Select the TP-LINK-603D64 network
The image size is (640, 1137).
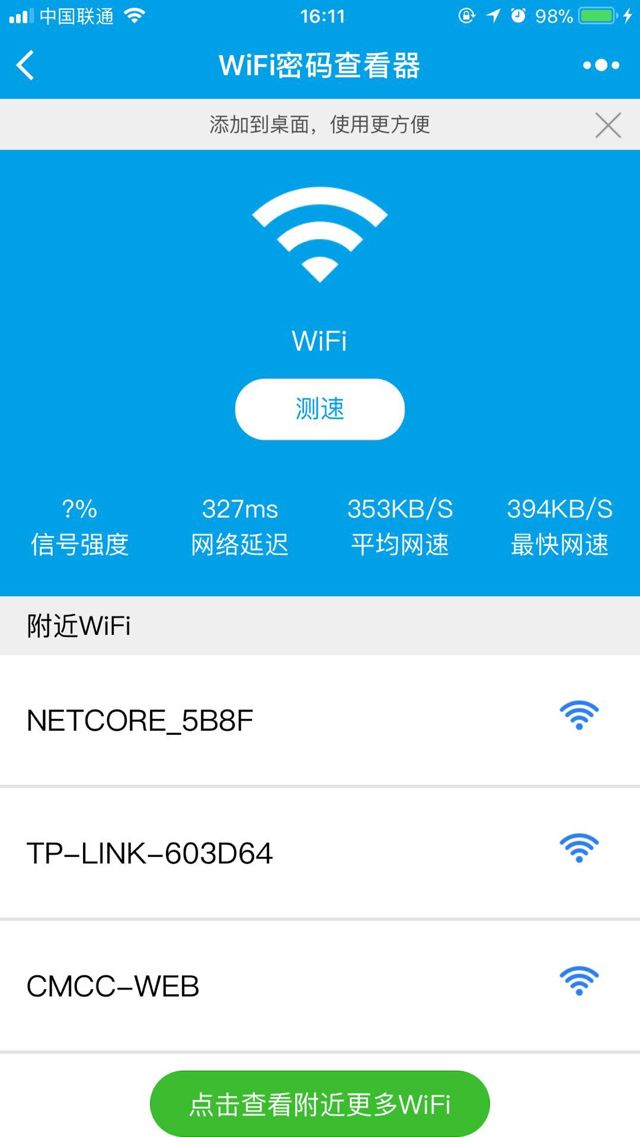click(x=319, y=853)
